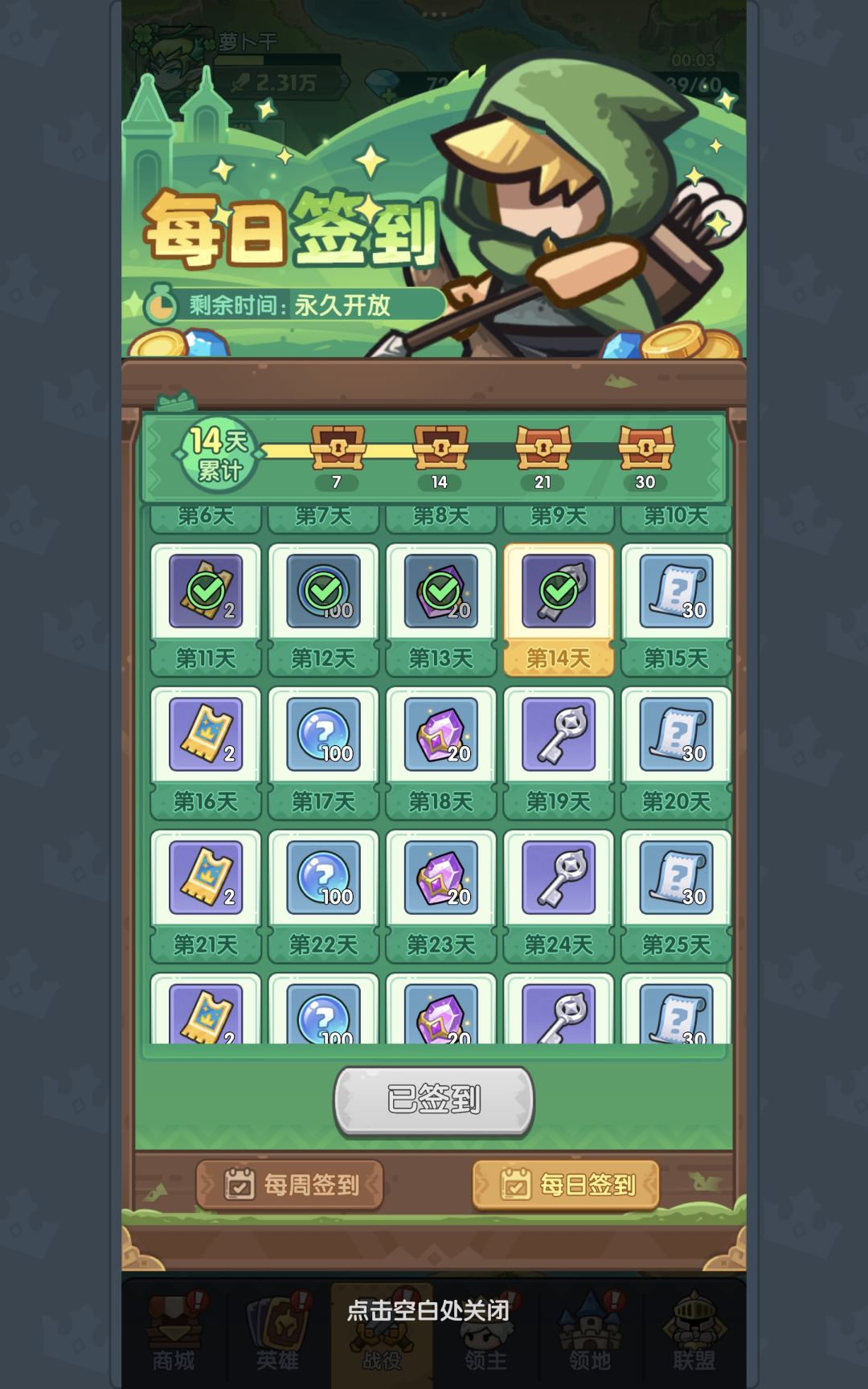Tap 点击空白处关闭 to close the popup
This screenshot has width=868, height=1389.
(428, 1311)
